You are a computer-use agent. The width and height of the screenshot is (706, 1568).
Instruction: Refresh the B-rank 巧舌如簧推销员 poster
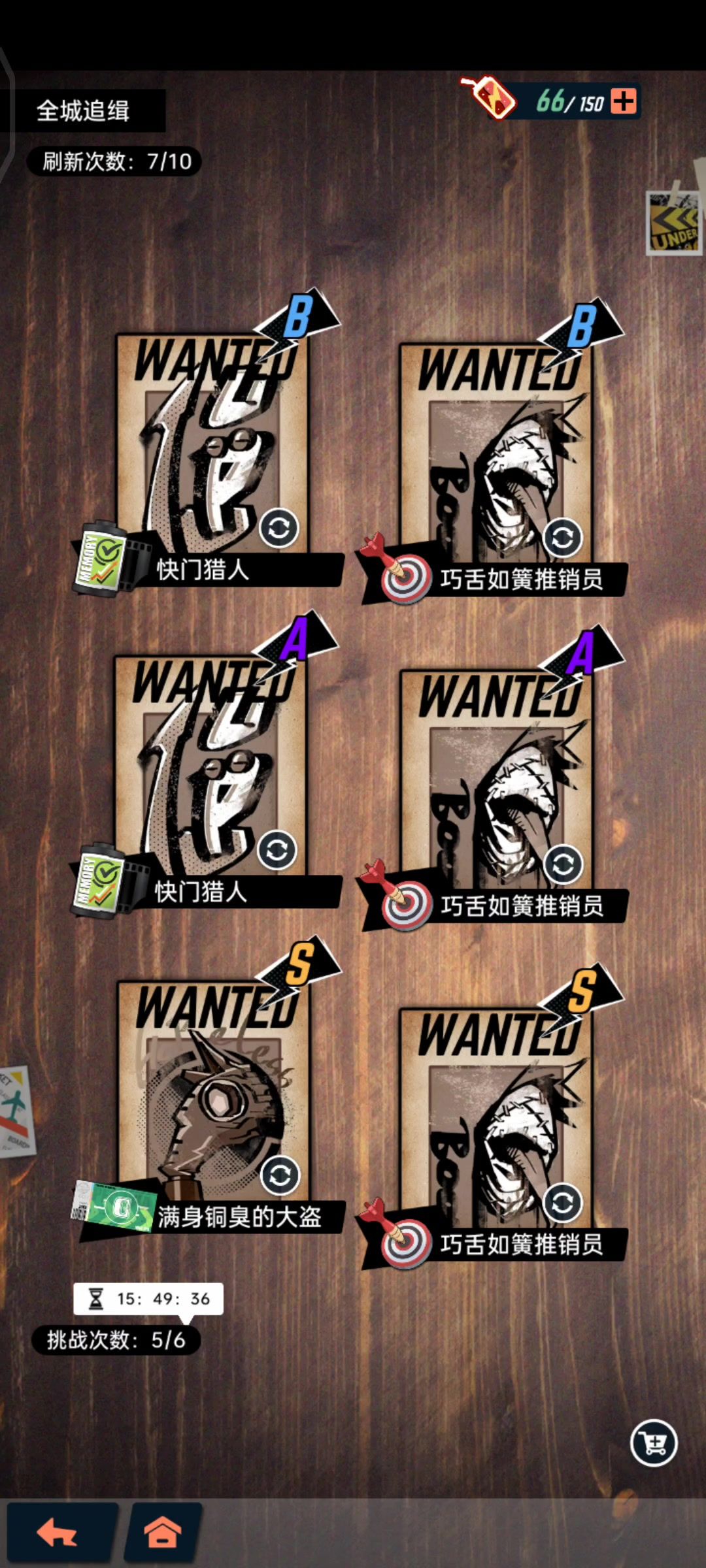(x=563, y=538)
